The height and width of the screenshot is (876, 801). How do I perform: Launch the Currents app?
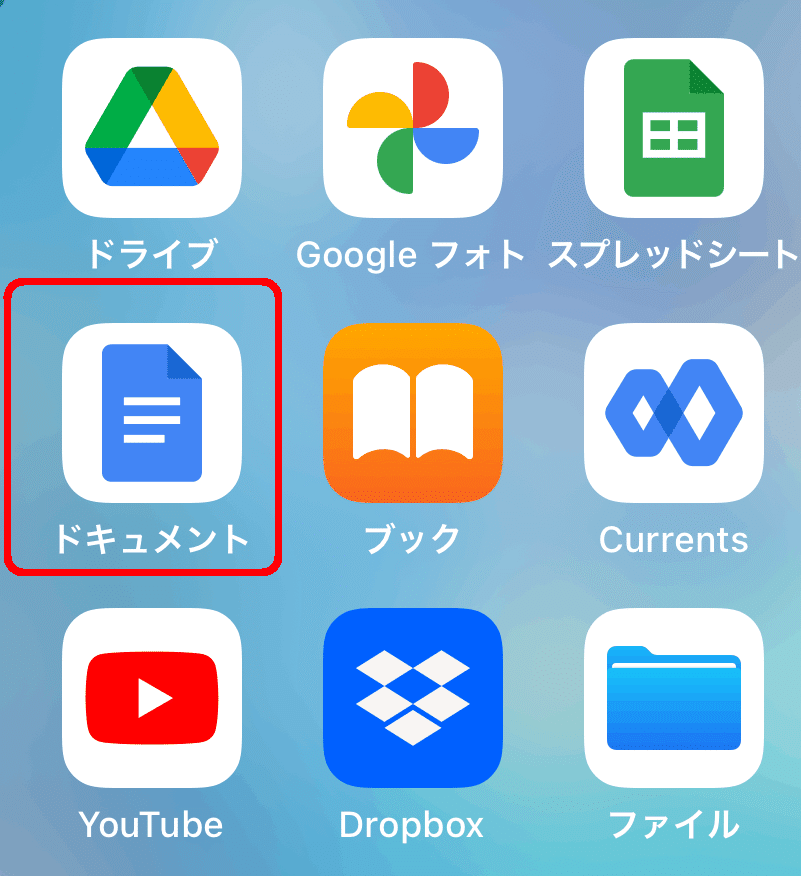[x=673, y=412]
